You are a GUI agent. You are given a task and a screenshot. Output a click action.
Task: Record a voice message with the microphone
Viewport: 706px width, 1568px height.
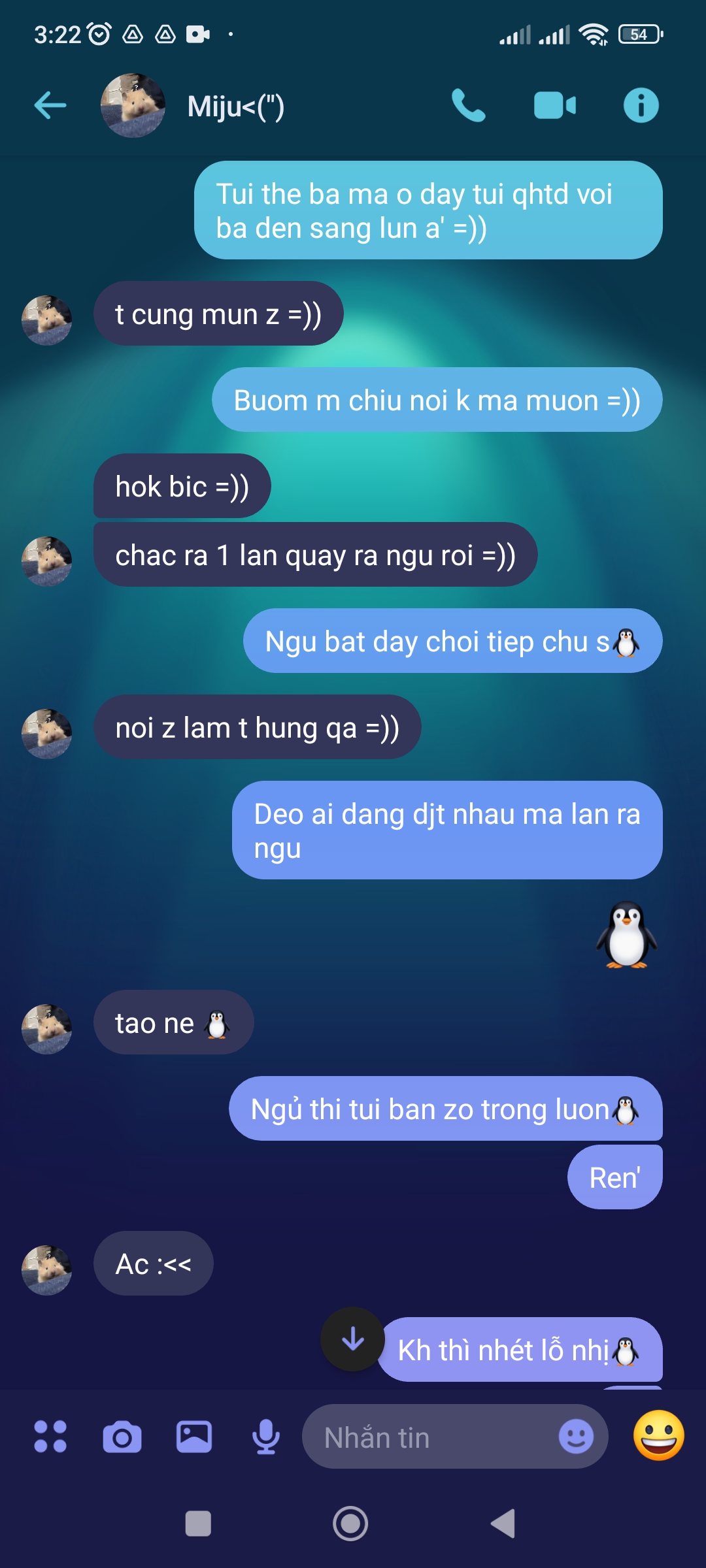coord(266,1437)
